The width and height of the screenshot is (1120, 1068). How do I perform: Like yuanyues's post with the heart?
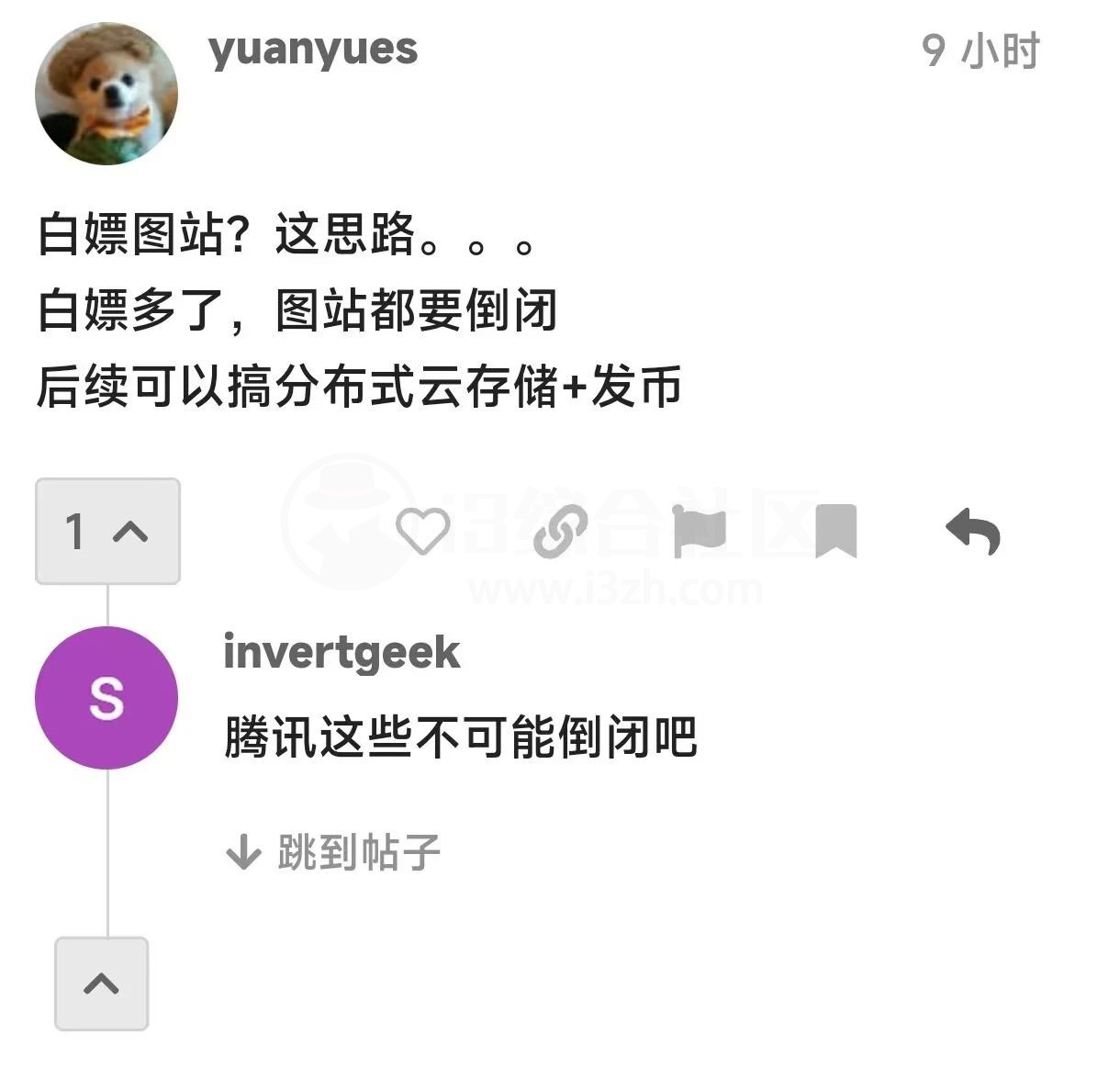click(x=421, y=531)
